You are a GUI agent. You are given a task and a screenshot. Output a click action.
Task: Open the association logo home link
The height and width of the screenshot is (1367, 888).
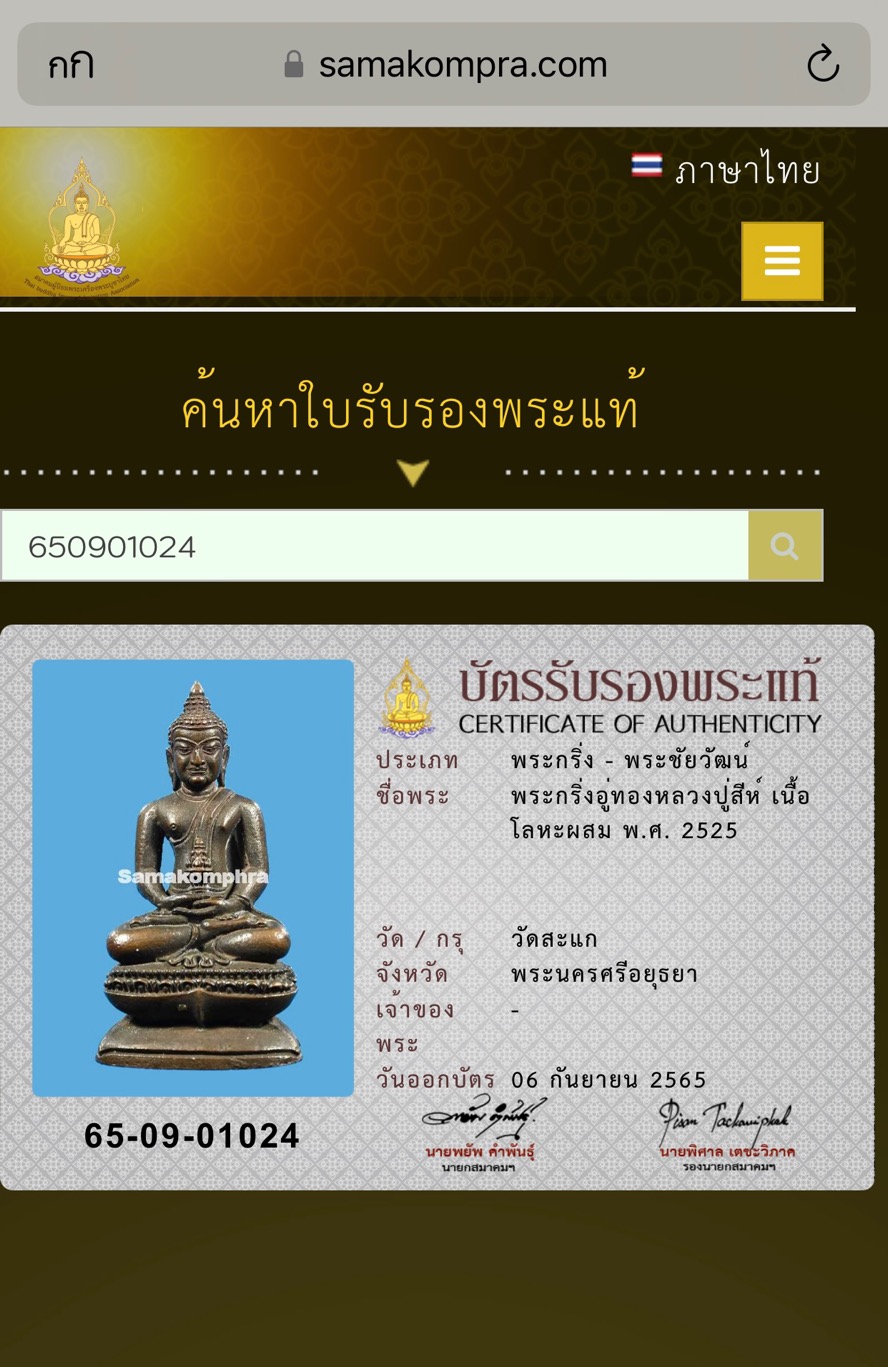[x=82, y=225]
